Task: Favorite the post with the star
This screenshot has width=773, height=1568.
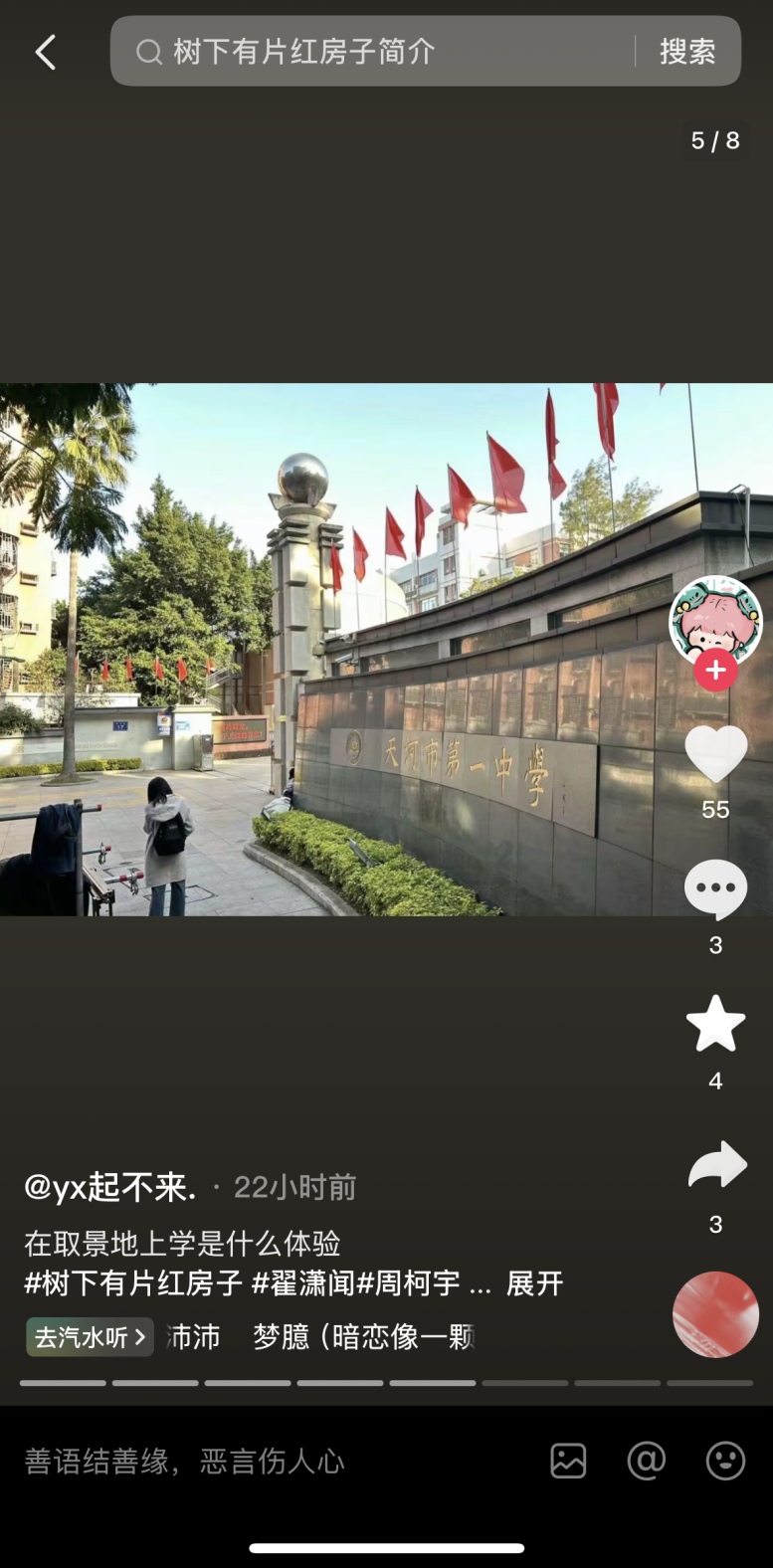Action: click(x=715, y=1024)
